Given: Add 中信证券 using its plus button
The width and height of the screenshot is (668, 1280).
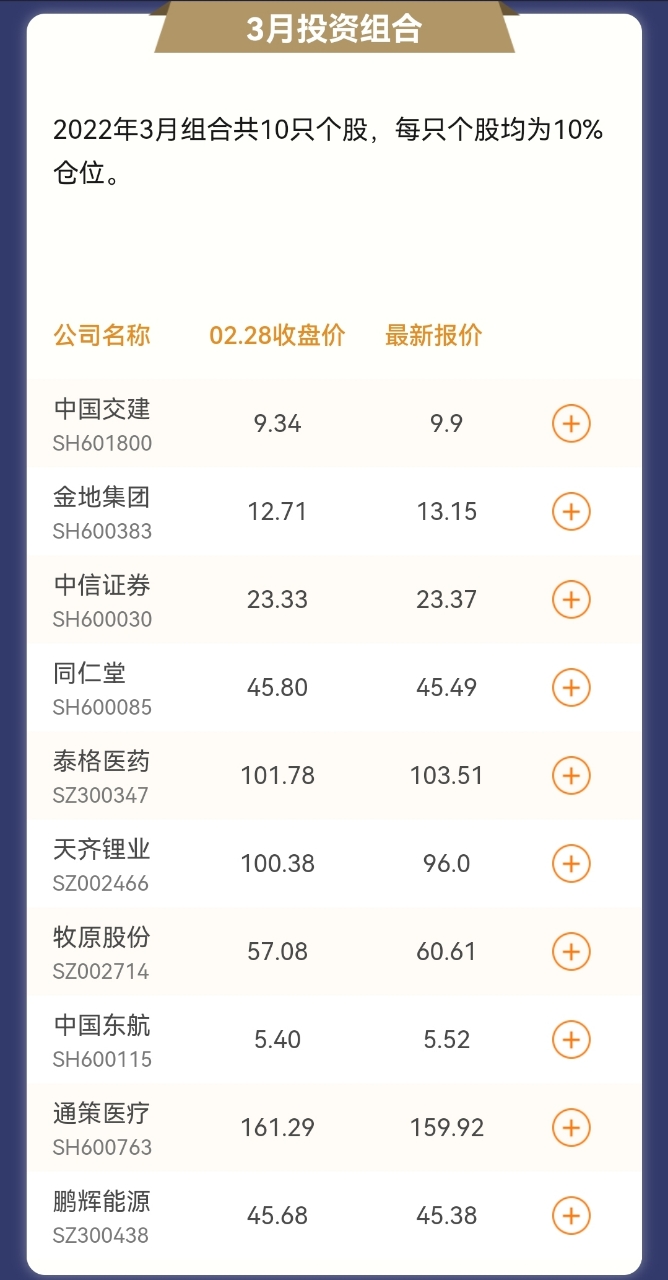Looking at the screenshot, I should coord(571,600).
